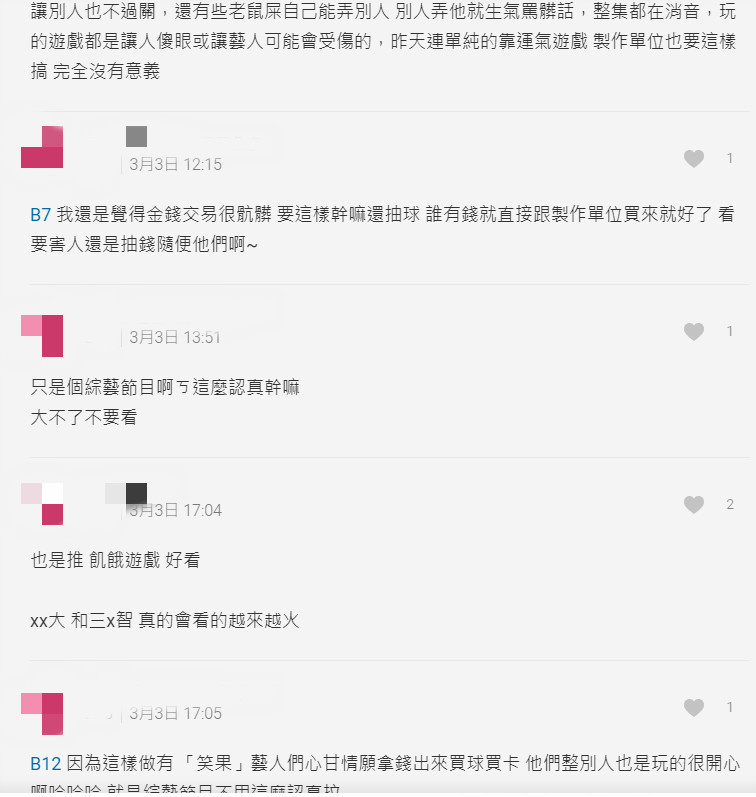Open avatar of the 12:15 commenter

point(42,147)
